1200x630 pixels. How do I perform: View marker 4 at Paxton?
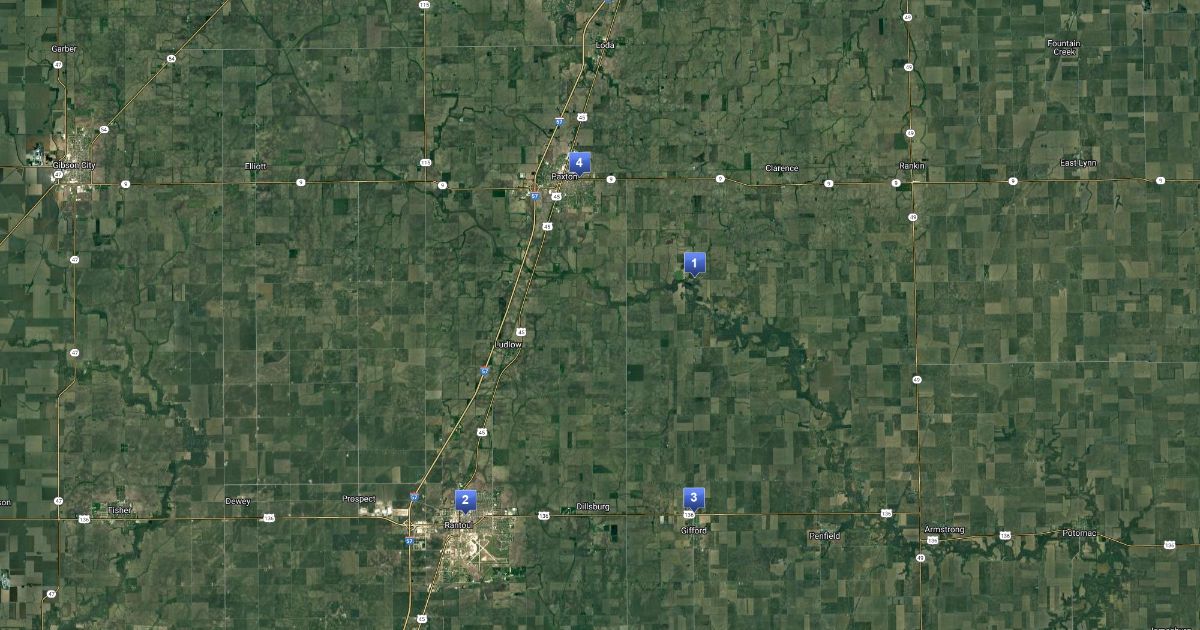(x=579, y=163)
